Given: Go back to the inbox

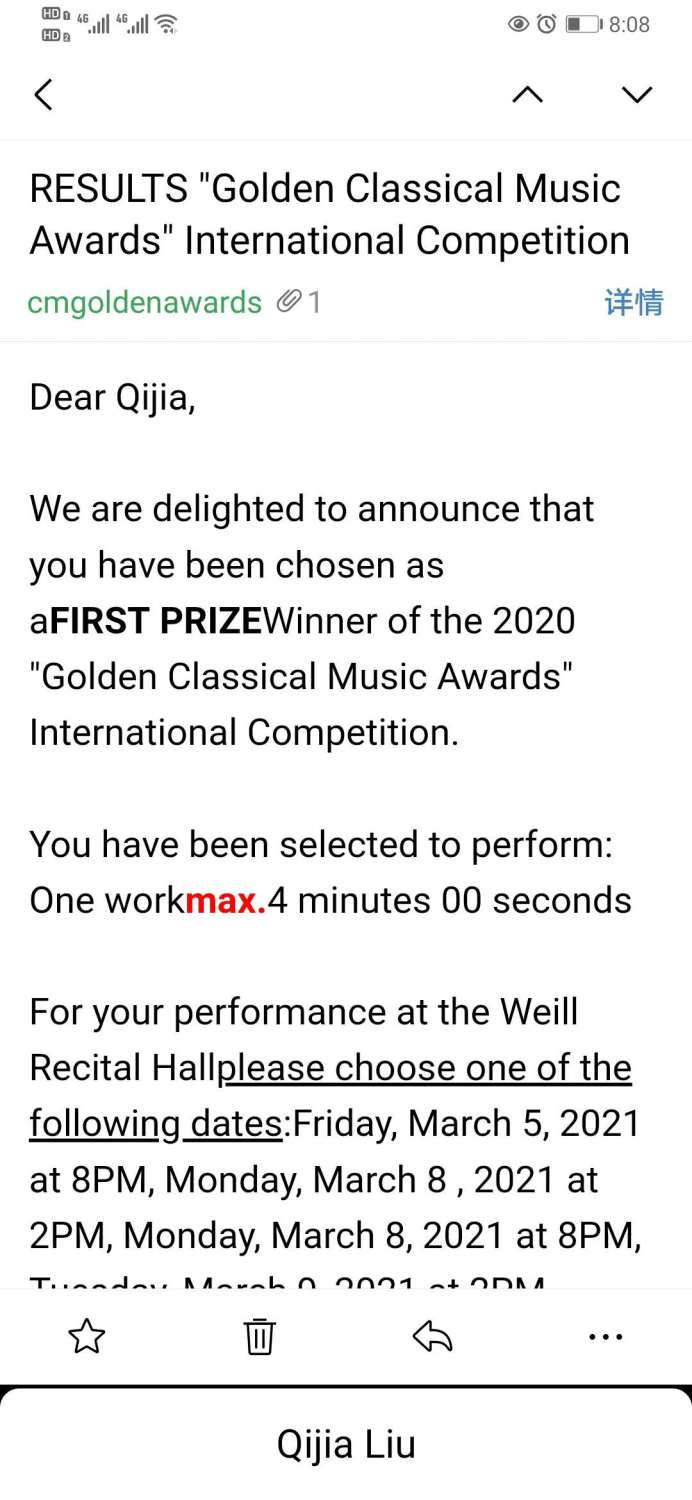Looking at the screenshot, I should pos(43,95).
